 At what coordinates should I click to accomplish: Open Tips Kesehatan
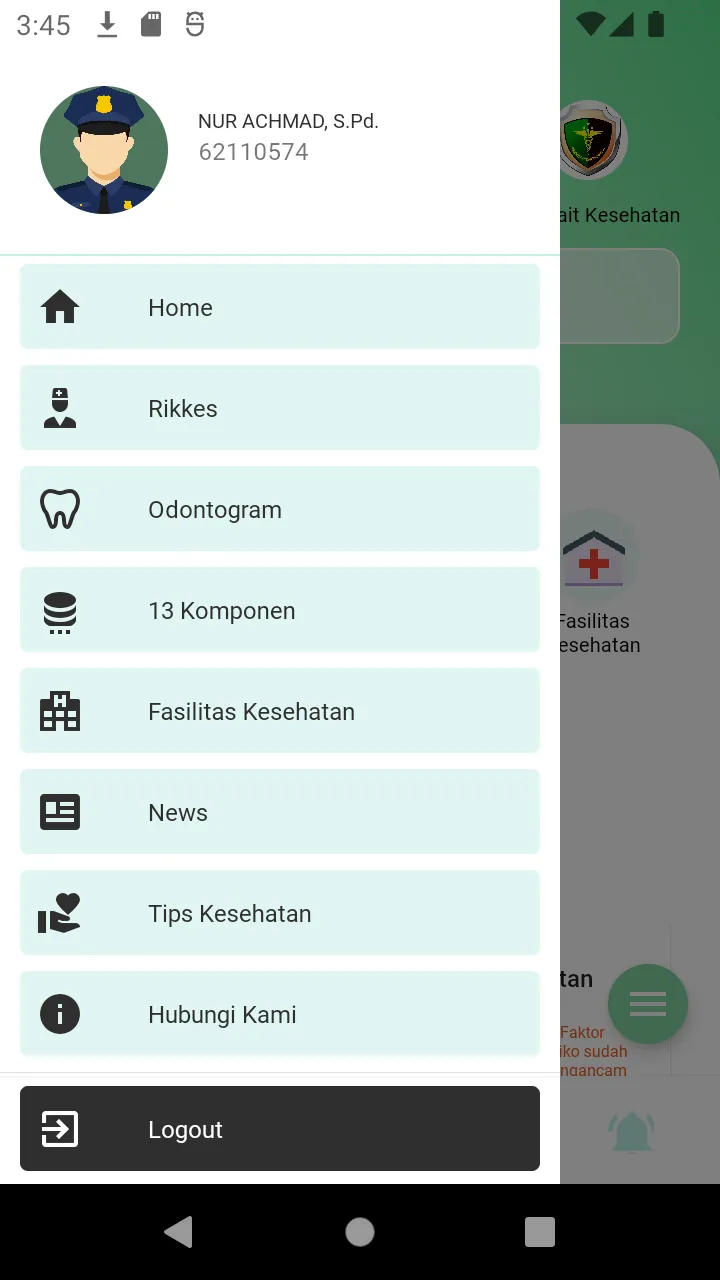(x=280, y=913)
